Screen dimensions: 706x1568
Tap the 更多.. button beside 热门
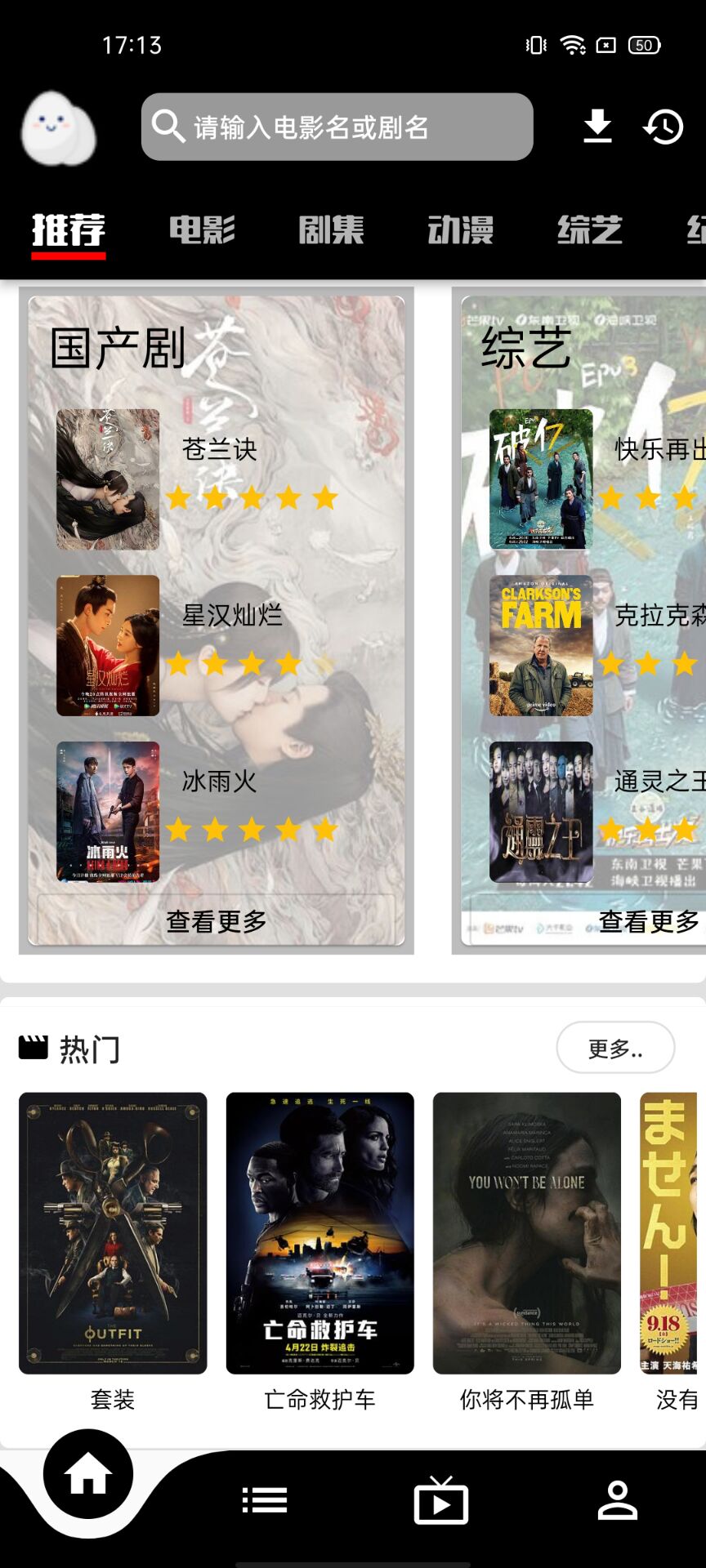615,1048
